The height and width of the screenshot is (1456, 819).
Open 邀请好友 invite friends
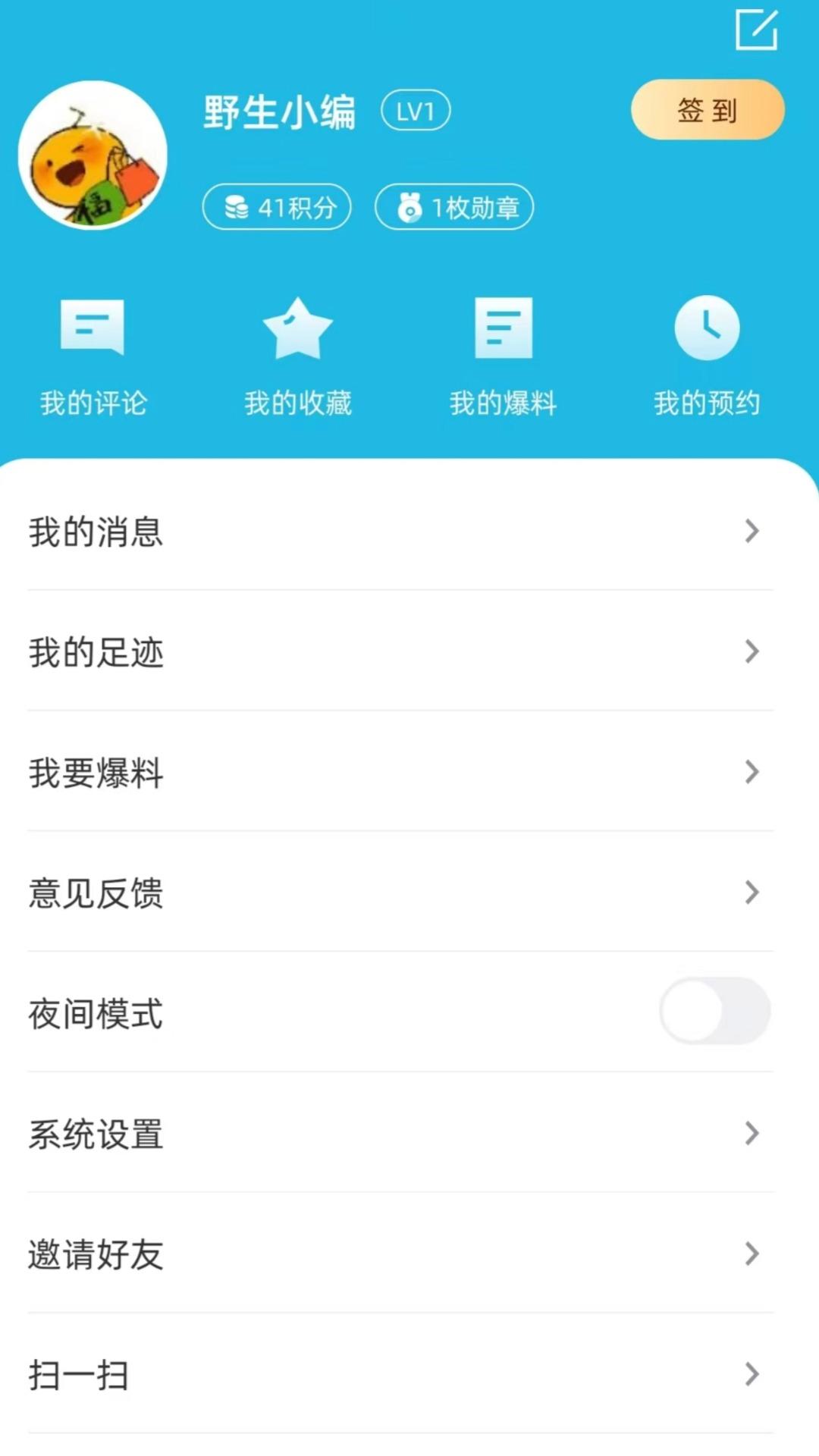[96, 1255]
